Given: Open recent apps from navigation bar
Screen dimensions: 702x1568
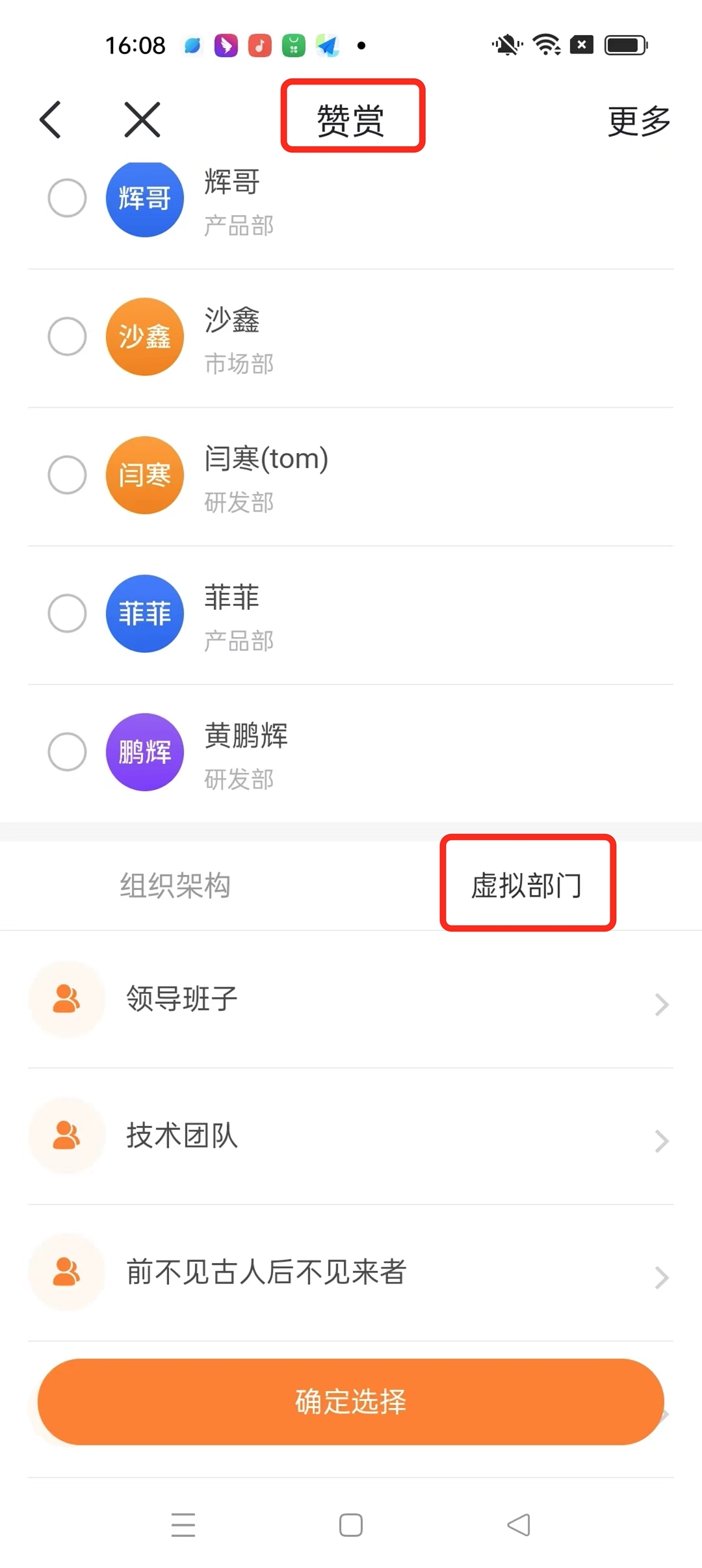Looking at the screenshot, I should 183,1525.
